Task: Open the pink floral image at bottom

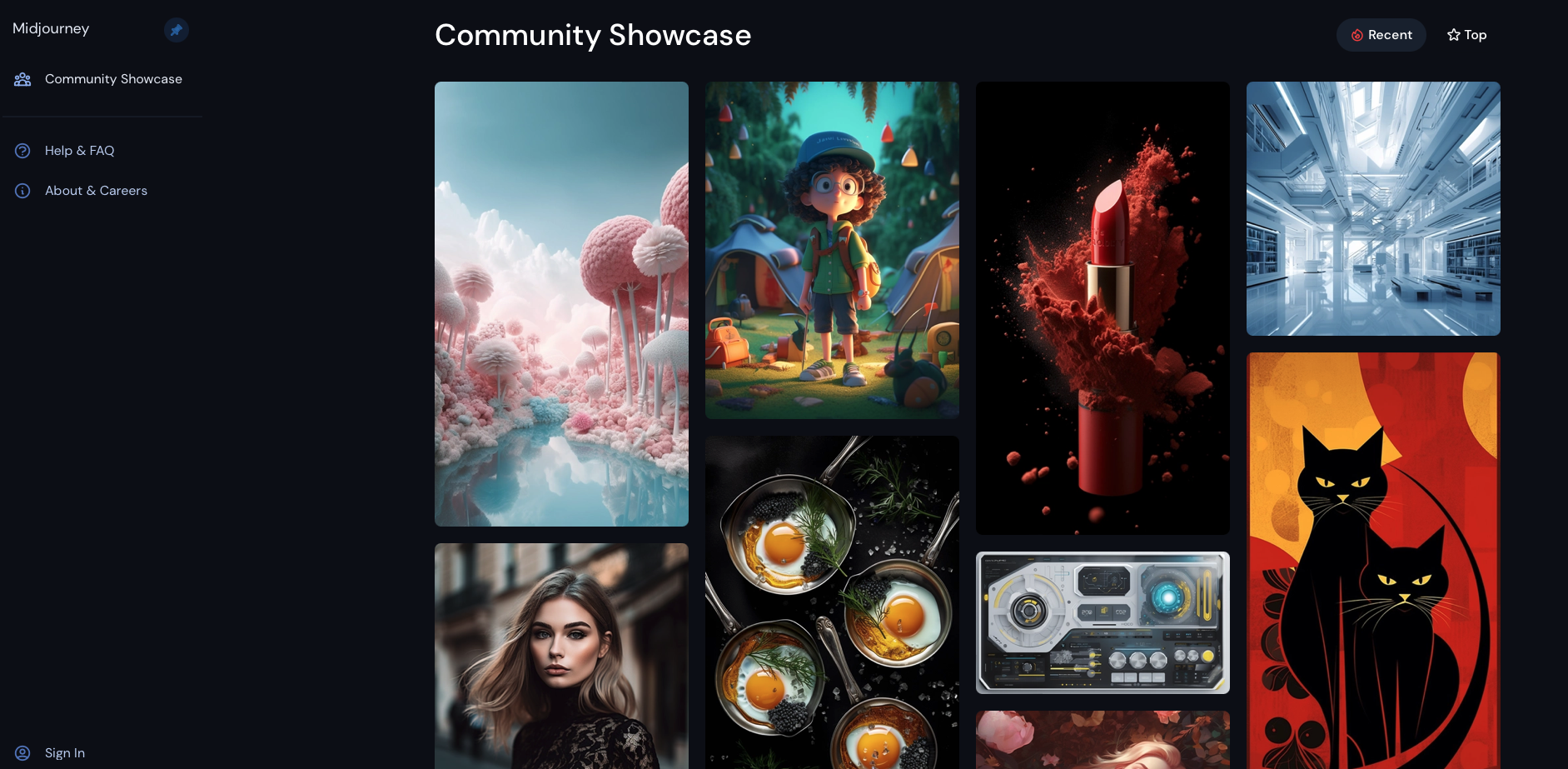Action: click(x=1103, y=740)
